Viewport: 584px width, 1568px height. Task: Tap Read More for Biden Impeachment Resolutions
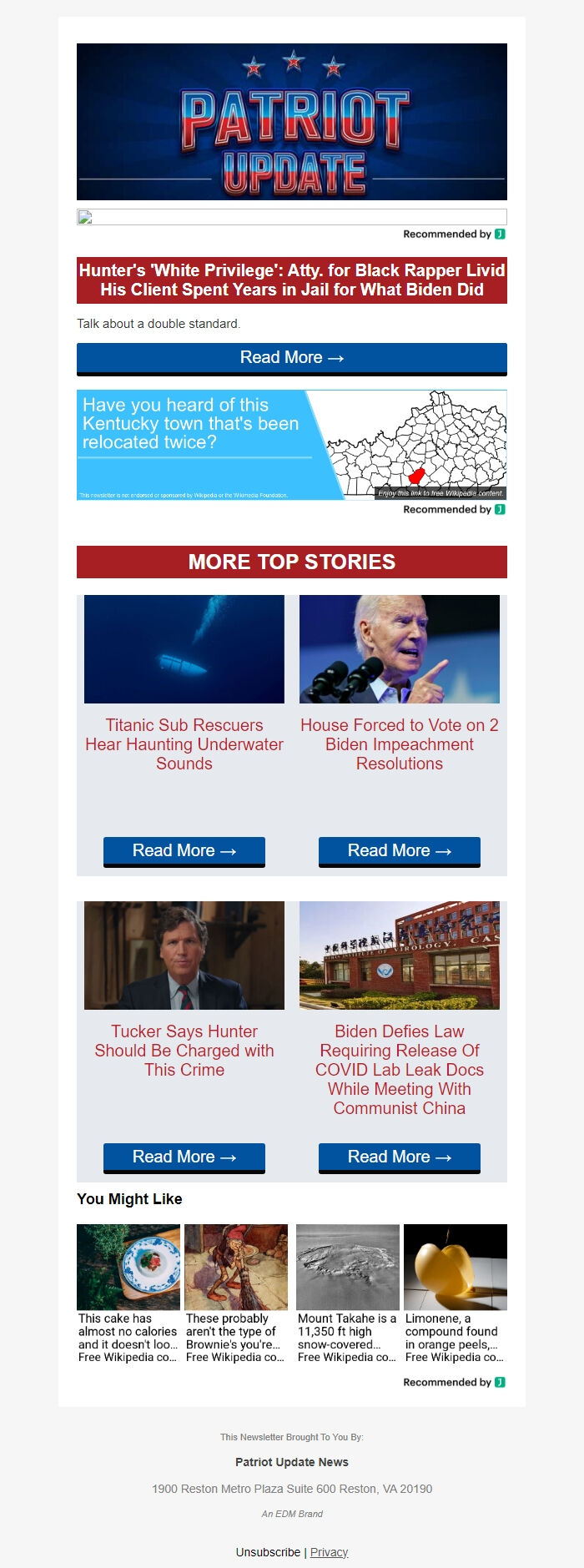click(x=400, y=851)
